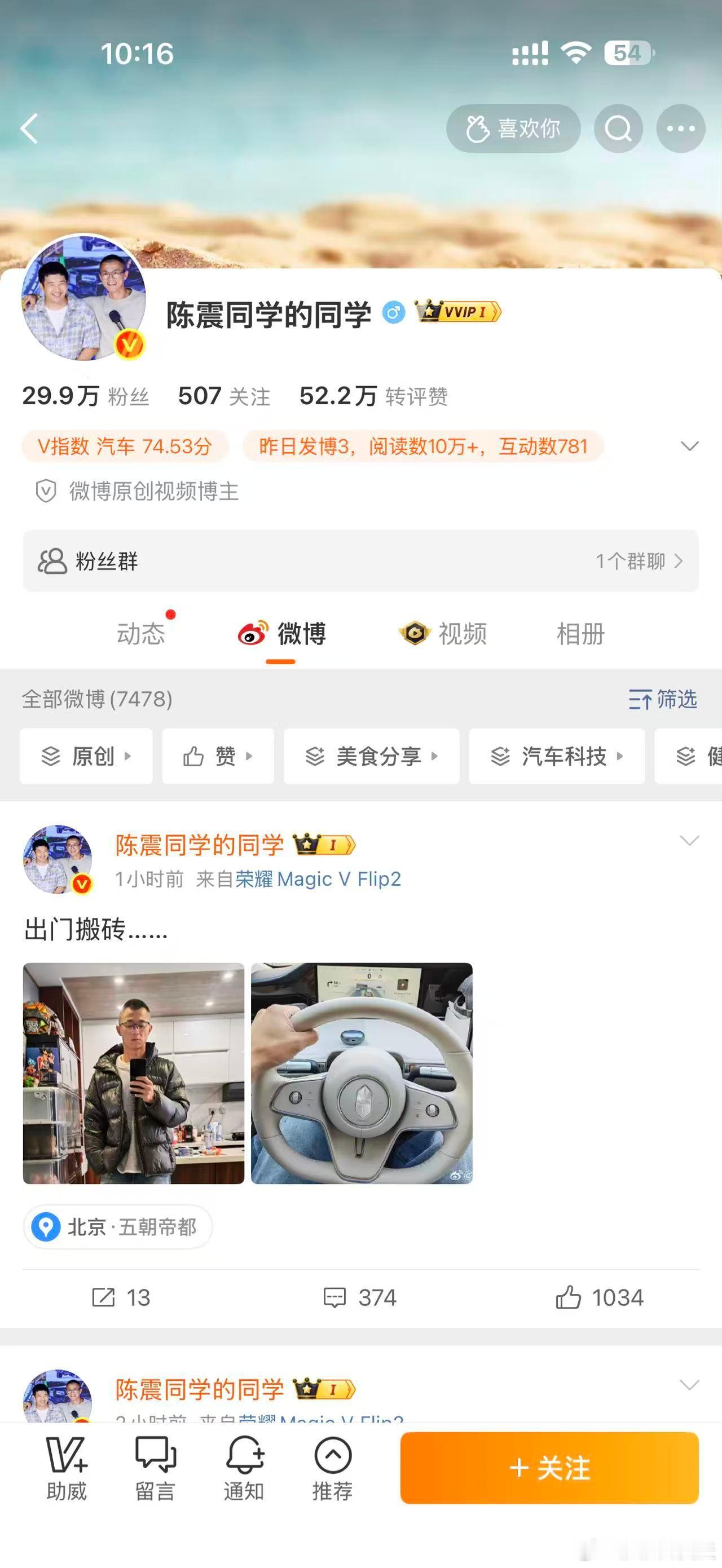
Task: Open the 原创 filter dropdown
Action: pyautogui.click(x=86, y=756)
